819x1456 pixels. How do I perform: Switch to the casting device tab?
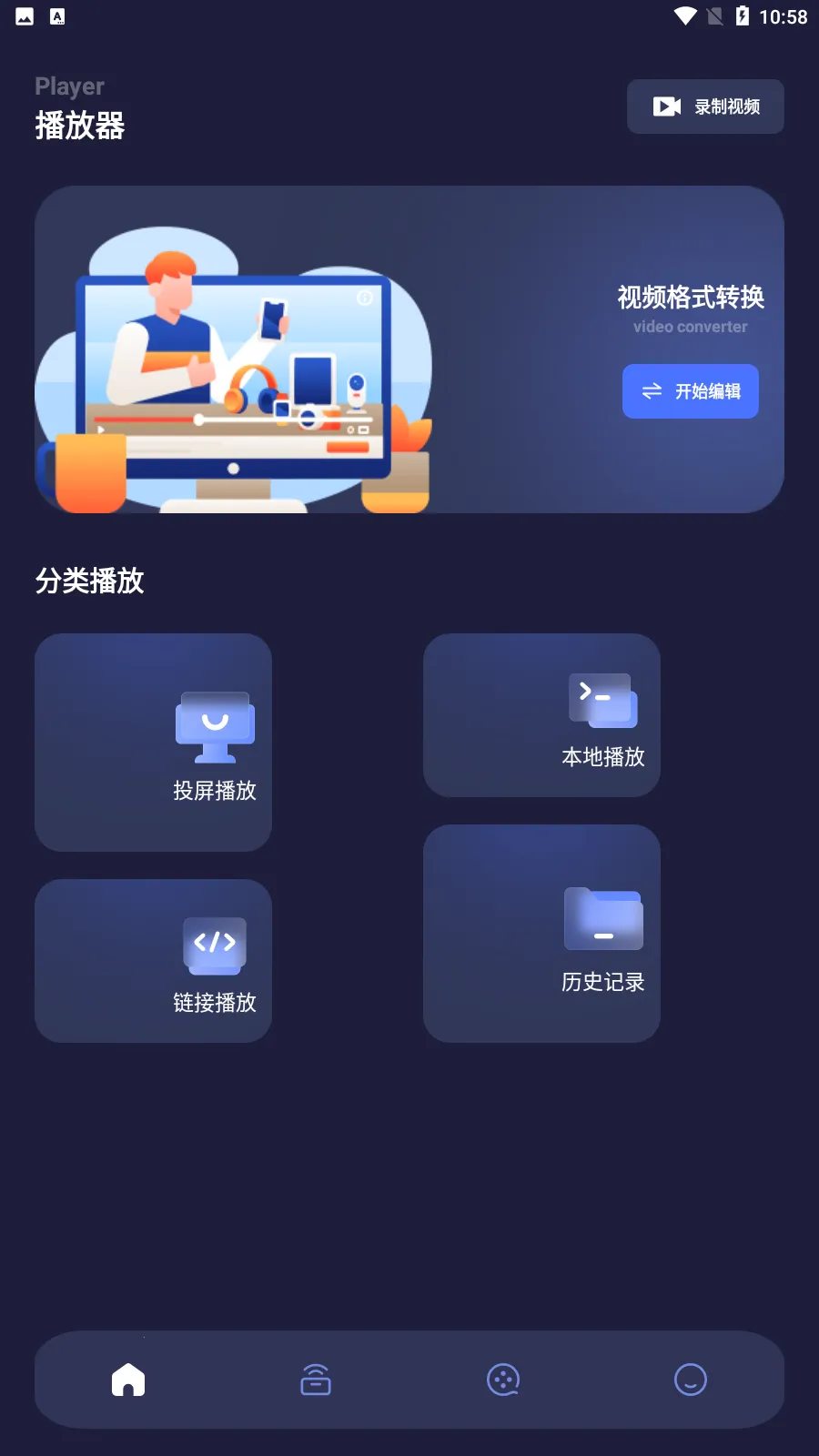click(x=316, y=1380)
